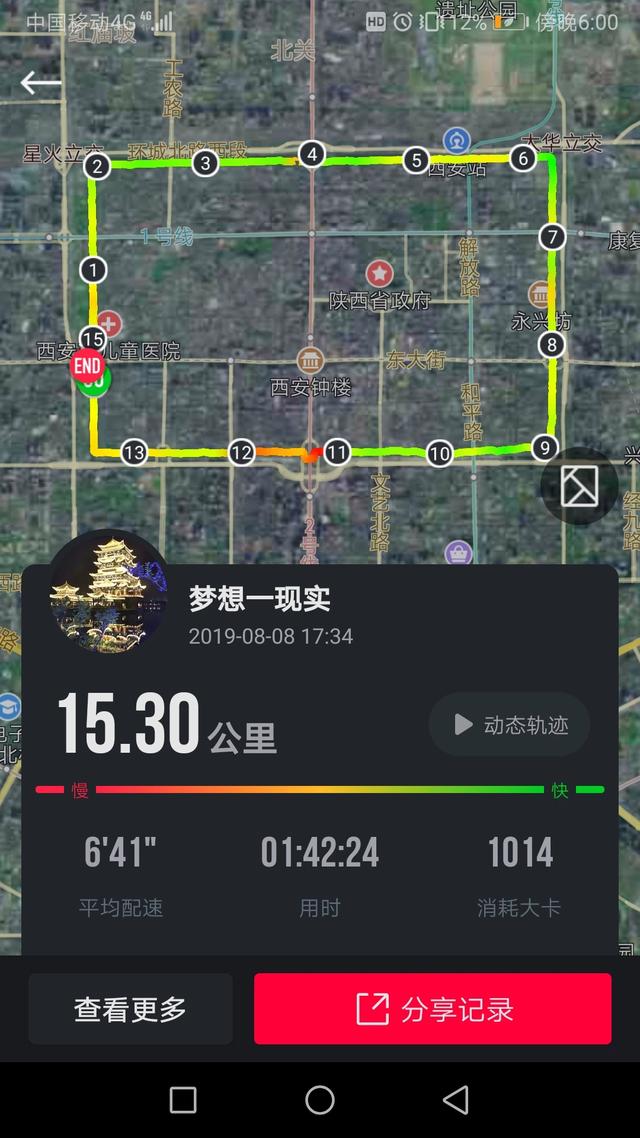640x1138 pixels.
Task: Toggle the map display layer icon
Action: (x=579, y=487)
